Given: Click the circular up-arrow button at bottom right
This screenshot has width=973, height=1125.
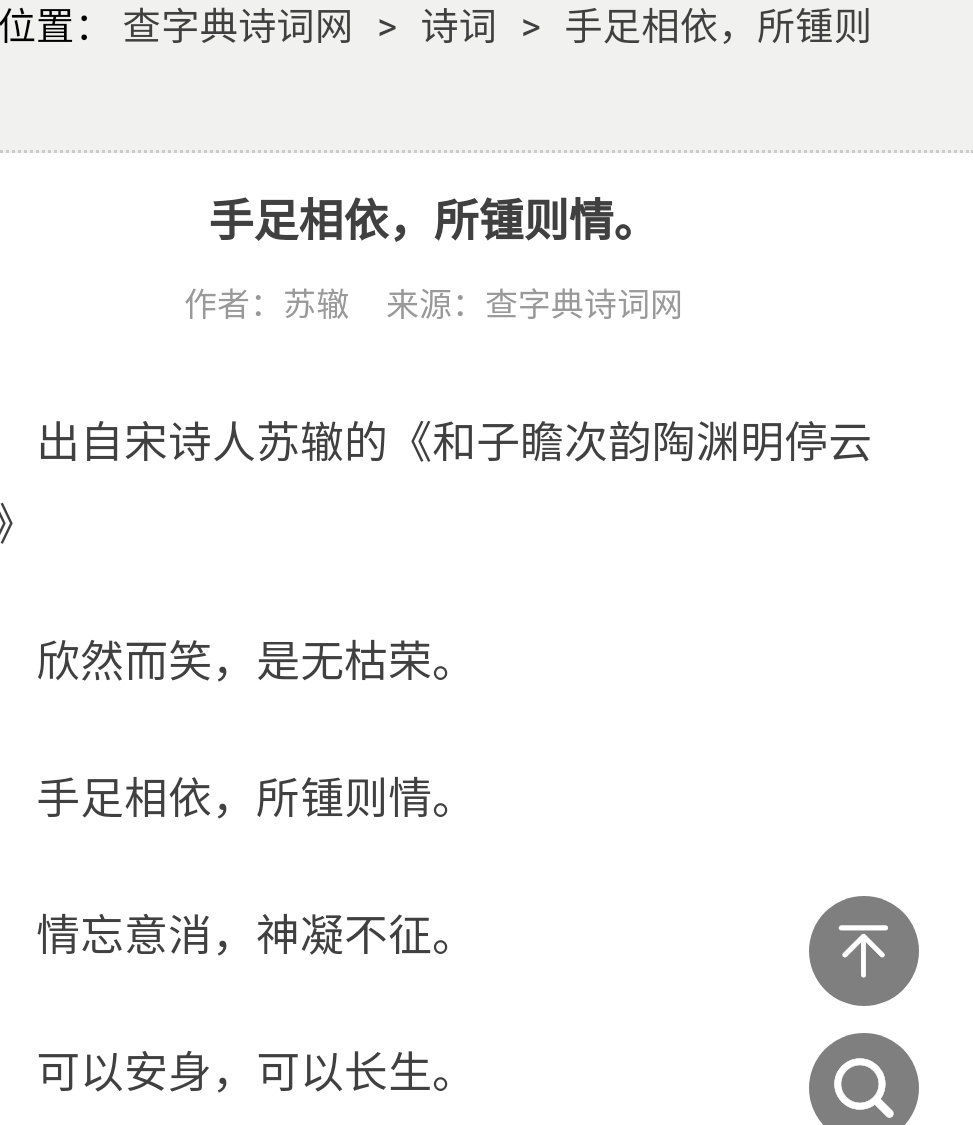Looking at the screenshot, I should click(862, 950).
